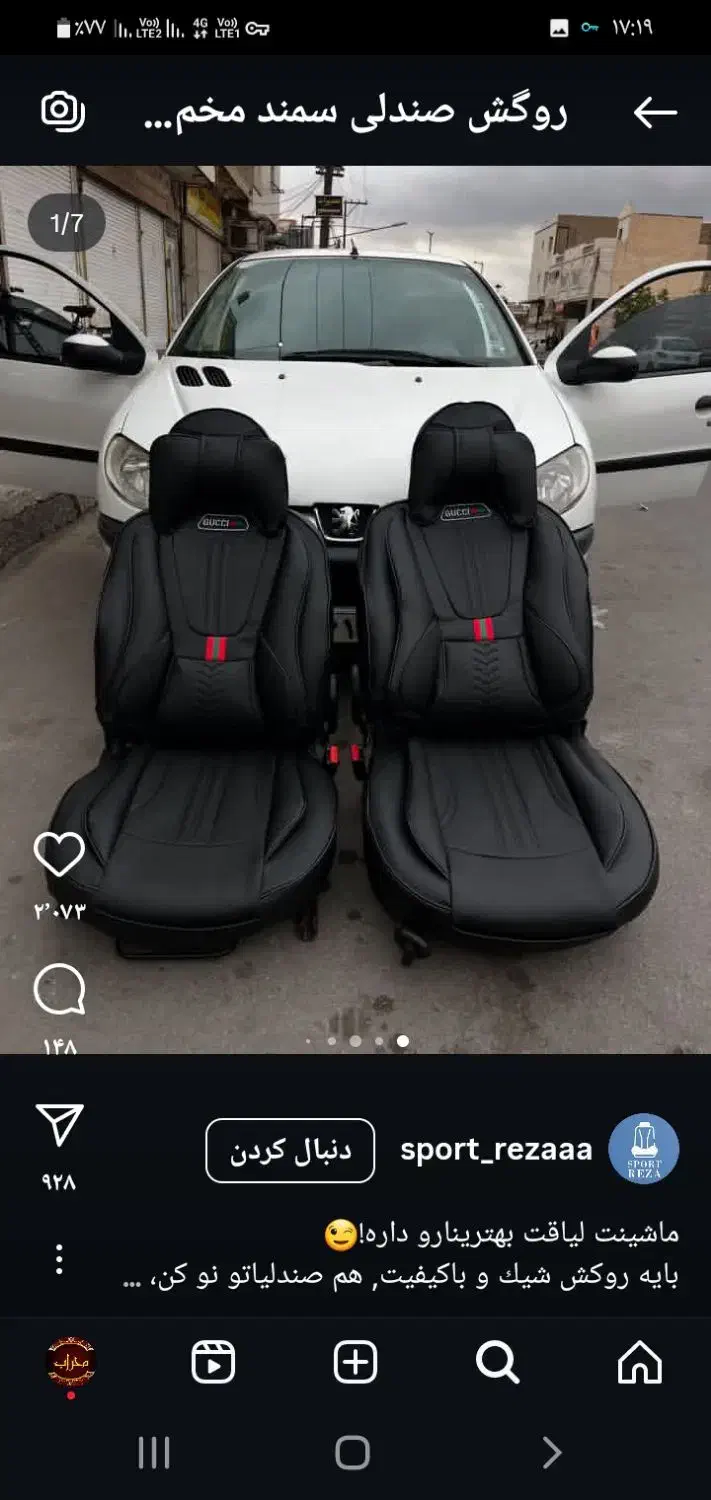This screenshot has height=1500, width=711.
Task: Like this seat cover post
Action: point(59,856)
